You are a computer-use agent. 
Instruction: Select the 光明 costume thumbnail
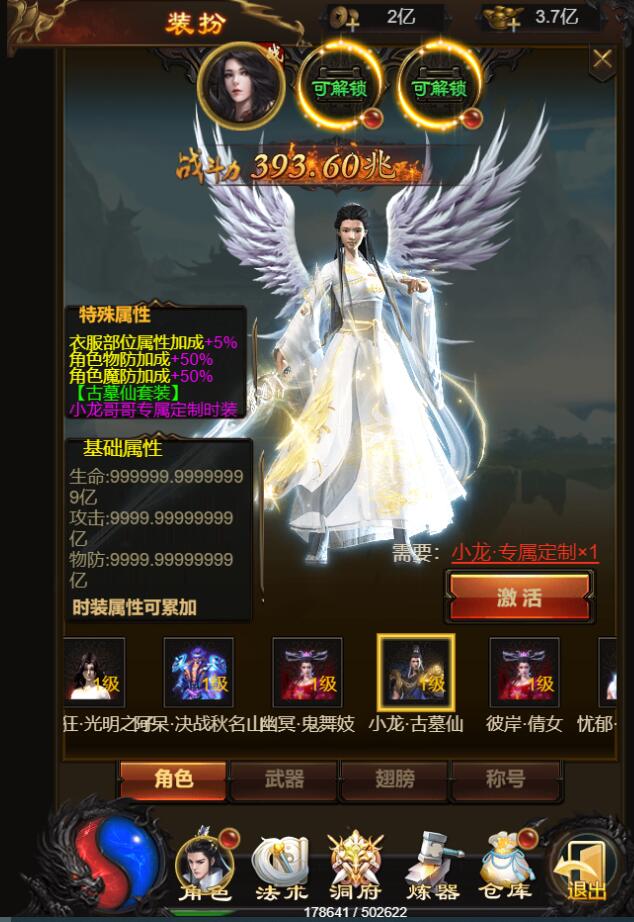[96, 671]
